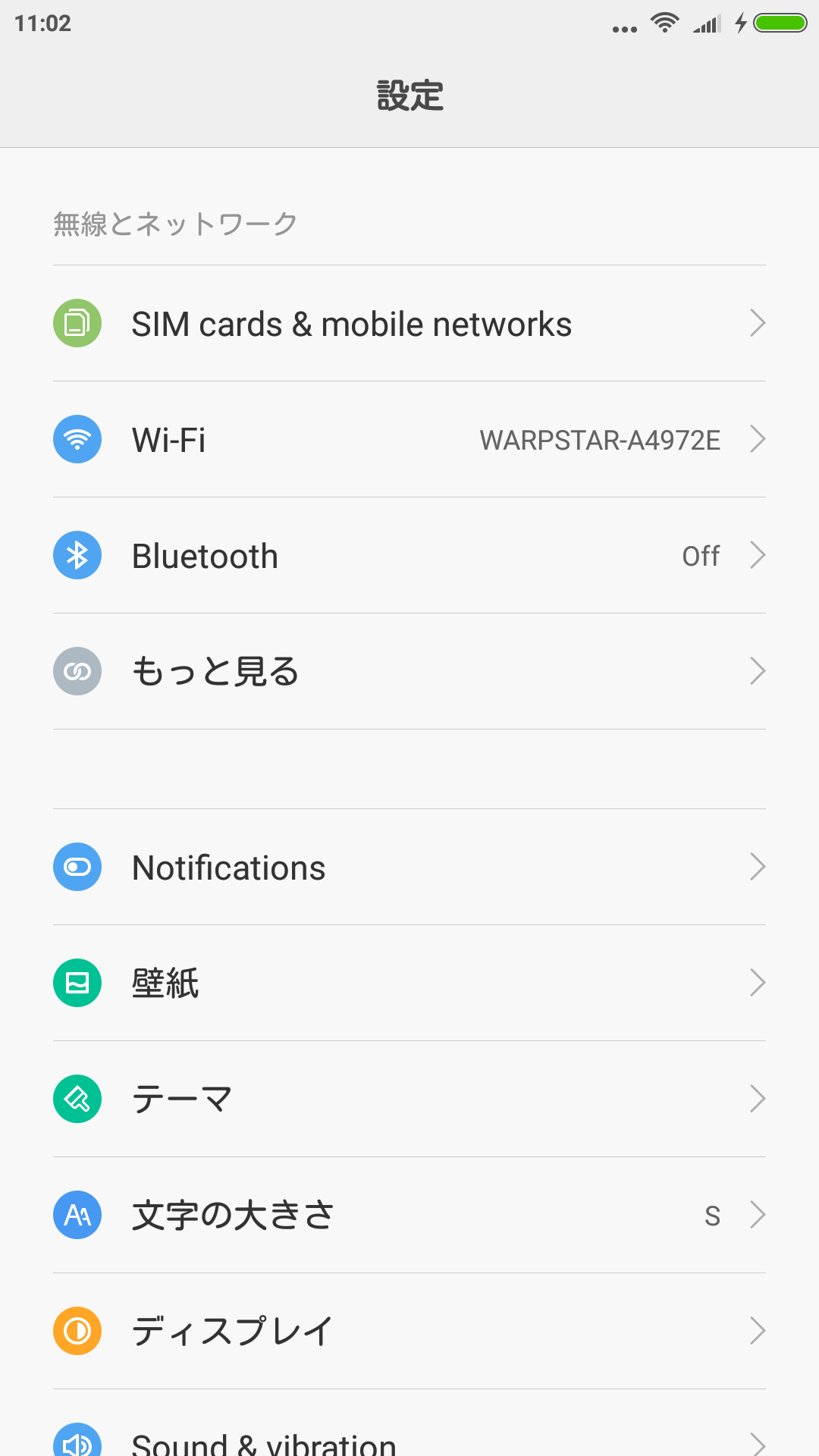Open the 壁紙 wallpaper settings
Screen dimensions: 819x1456
(x=409, y=983)
